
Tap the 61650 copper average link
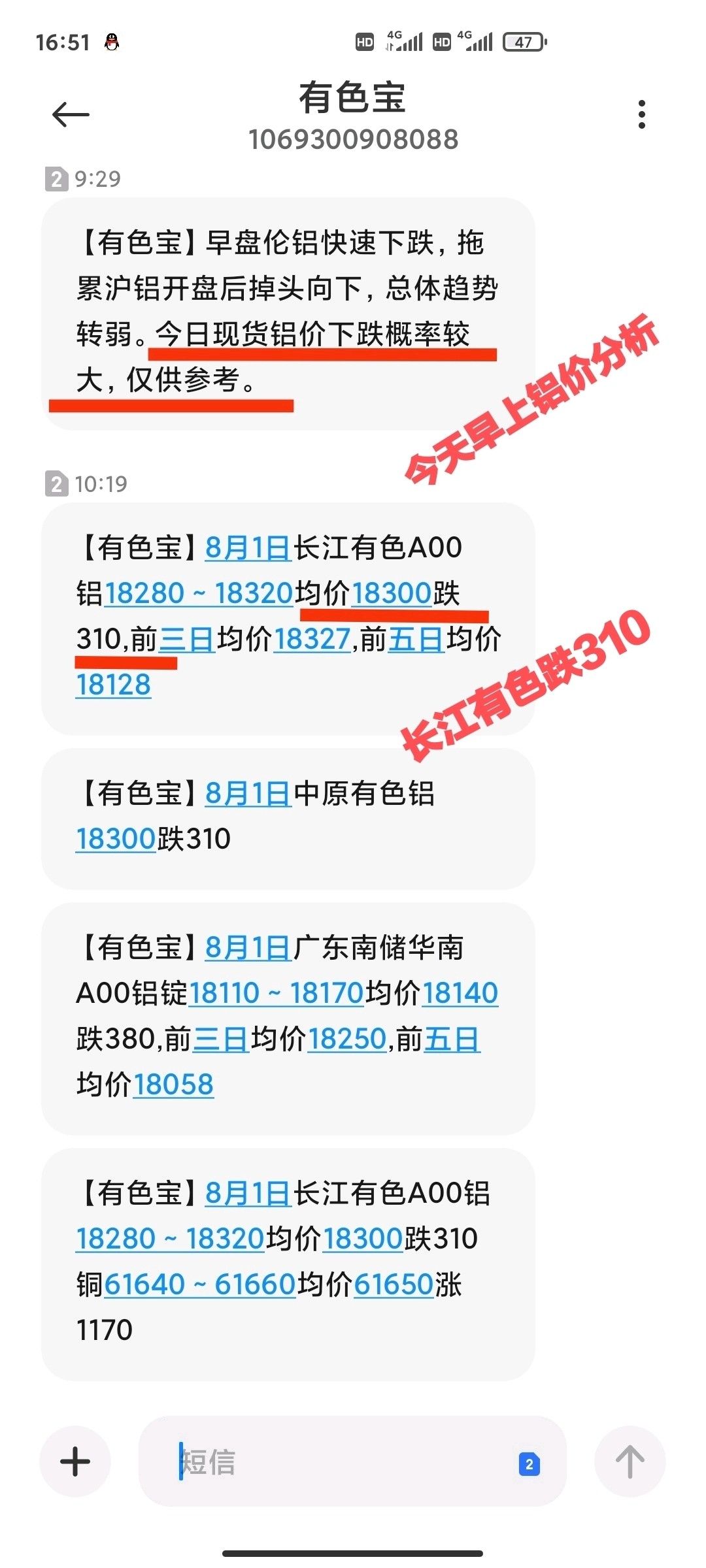pos(394,1284)
